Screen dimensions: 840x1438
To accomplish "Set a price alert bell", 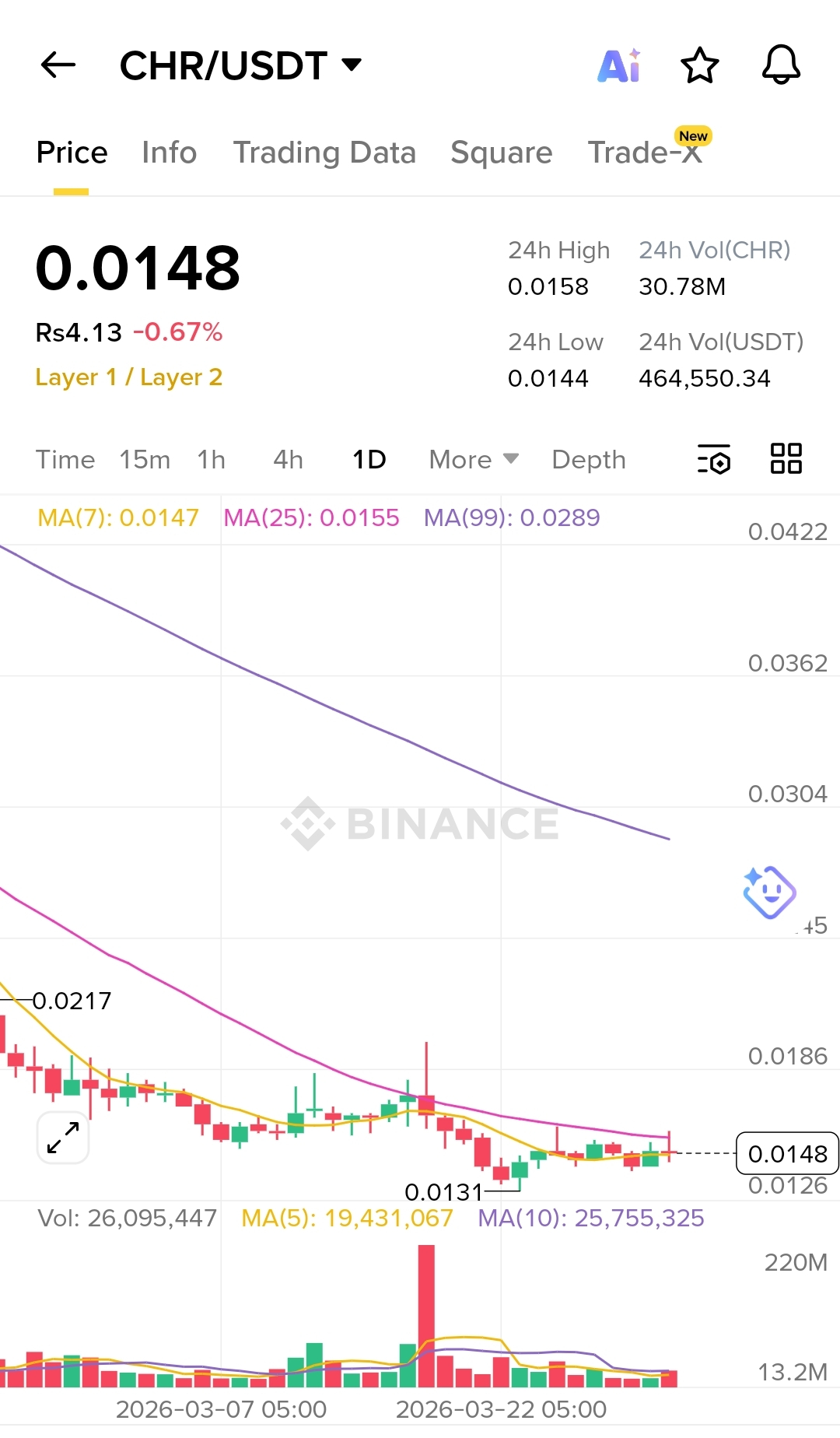I will (x=781, y=65).
